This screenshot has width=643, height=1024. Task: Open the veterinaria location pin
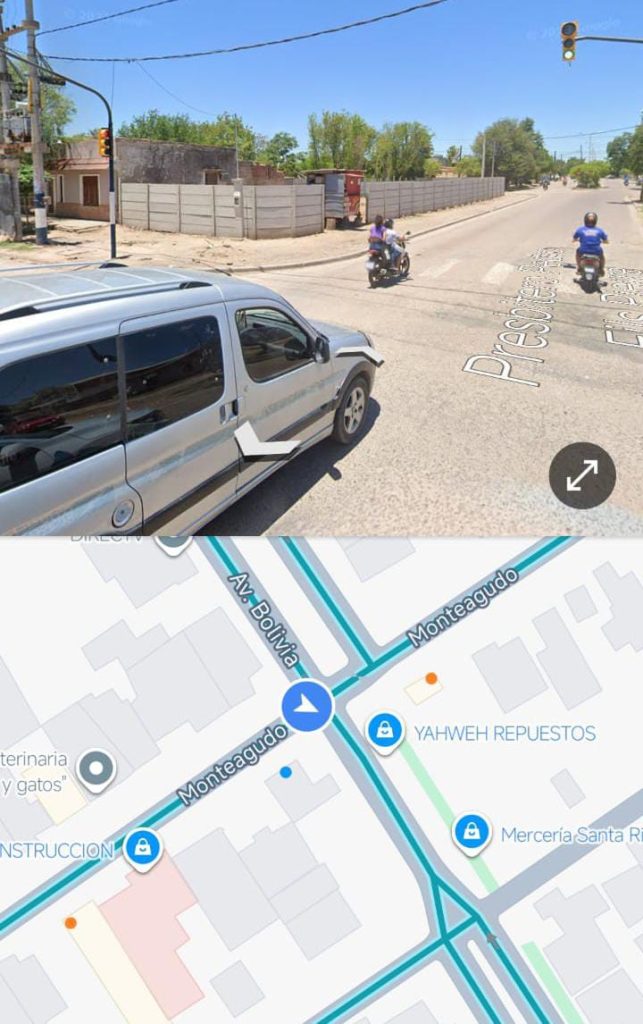[96, 768]
